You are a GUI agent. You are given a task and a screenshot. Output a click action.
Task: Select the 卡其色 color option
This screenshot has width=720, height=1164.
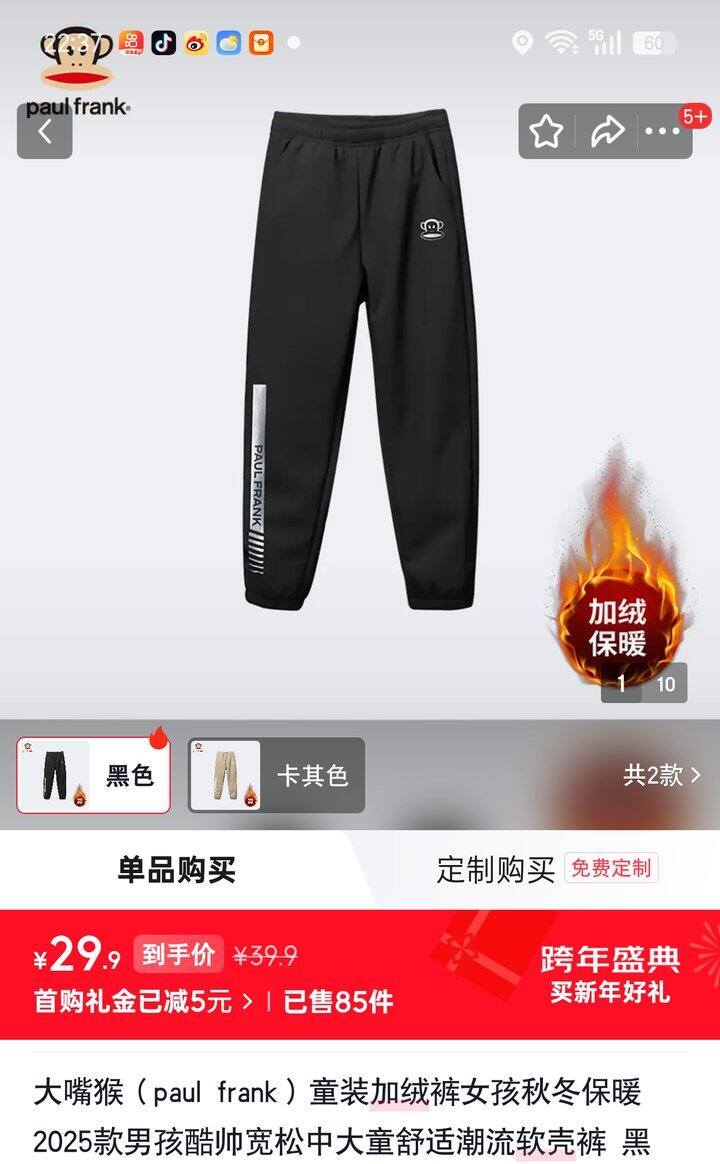point(276,775)
